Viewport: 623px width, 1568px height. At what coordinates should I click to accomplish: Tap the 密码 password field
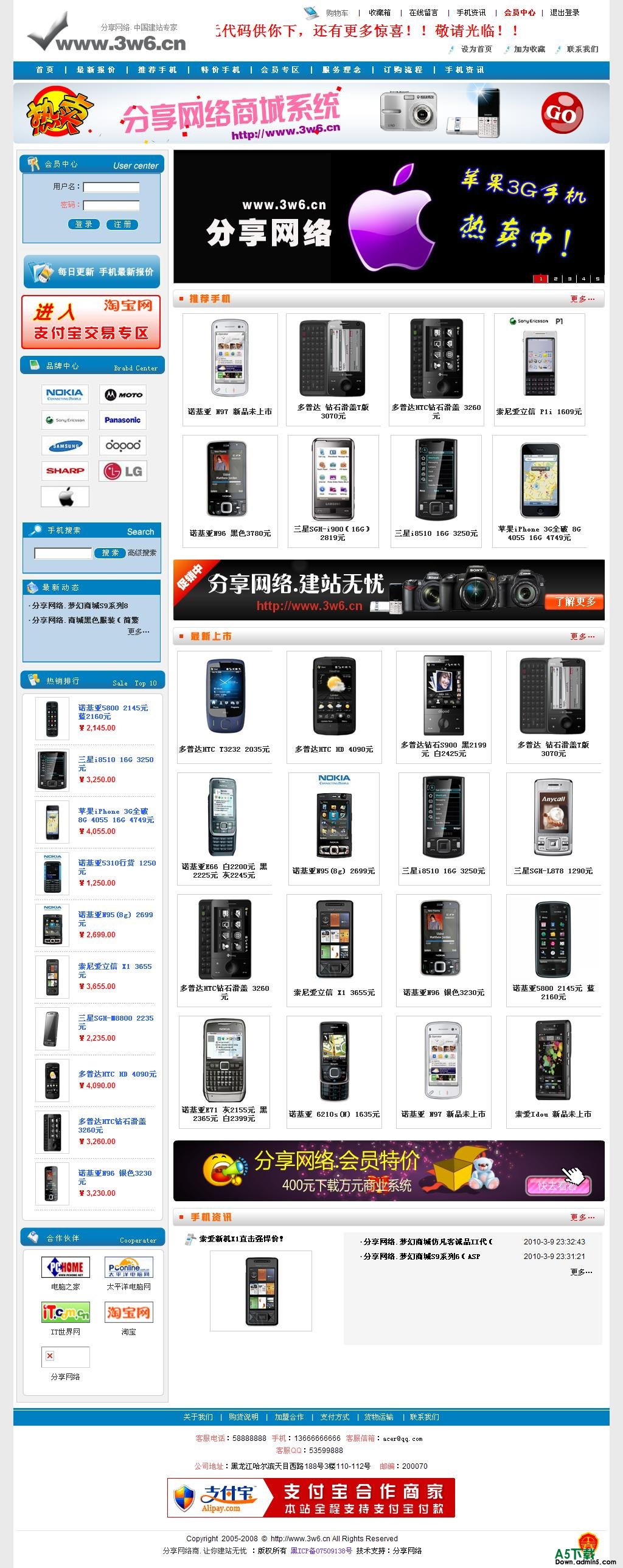pyautogui.click(x=111, y=206)
